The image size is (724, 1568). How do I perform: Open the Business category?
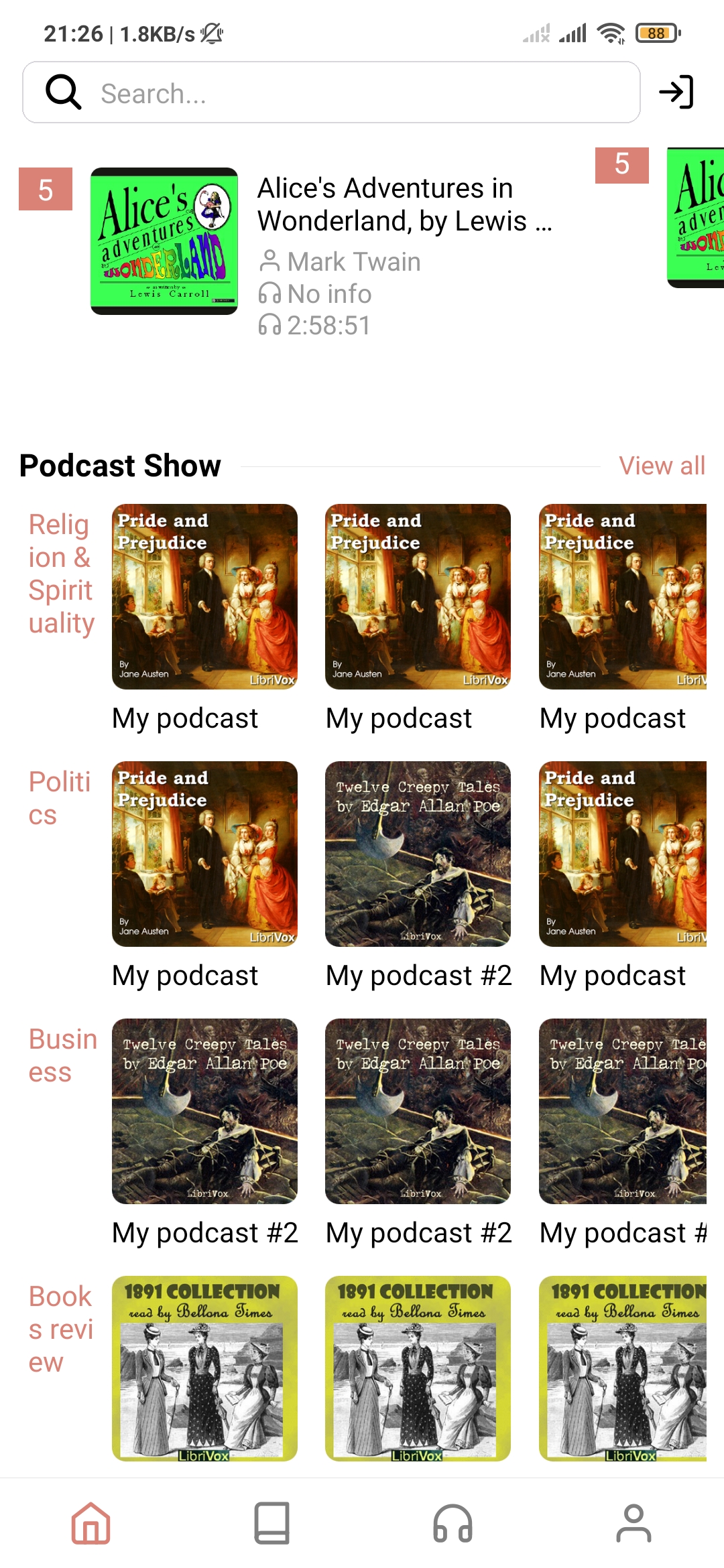62,1055
